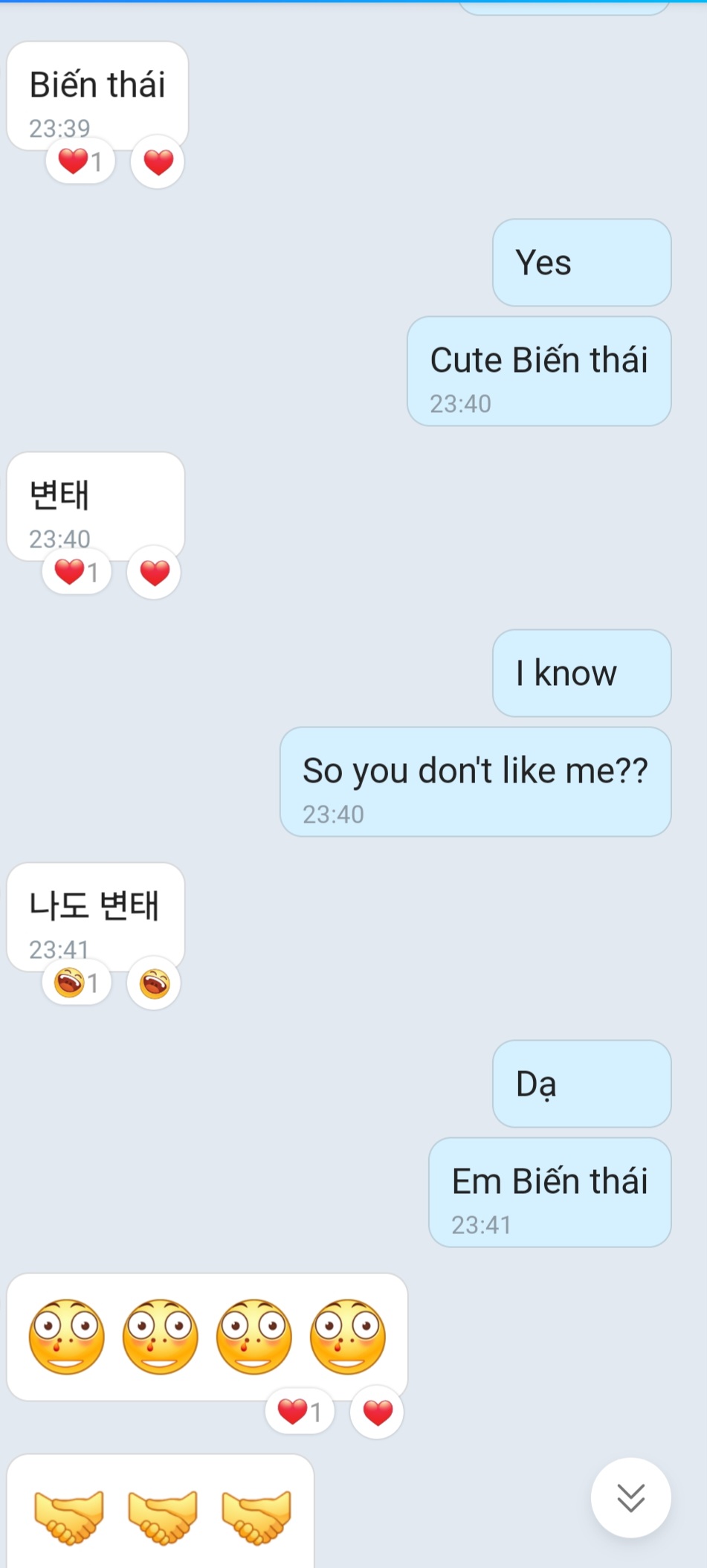
Task: View heart reaction count on flushed emoji message
Action: pyautogui.click(x=300, y=1411)
